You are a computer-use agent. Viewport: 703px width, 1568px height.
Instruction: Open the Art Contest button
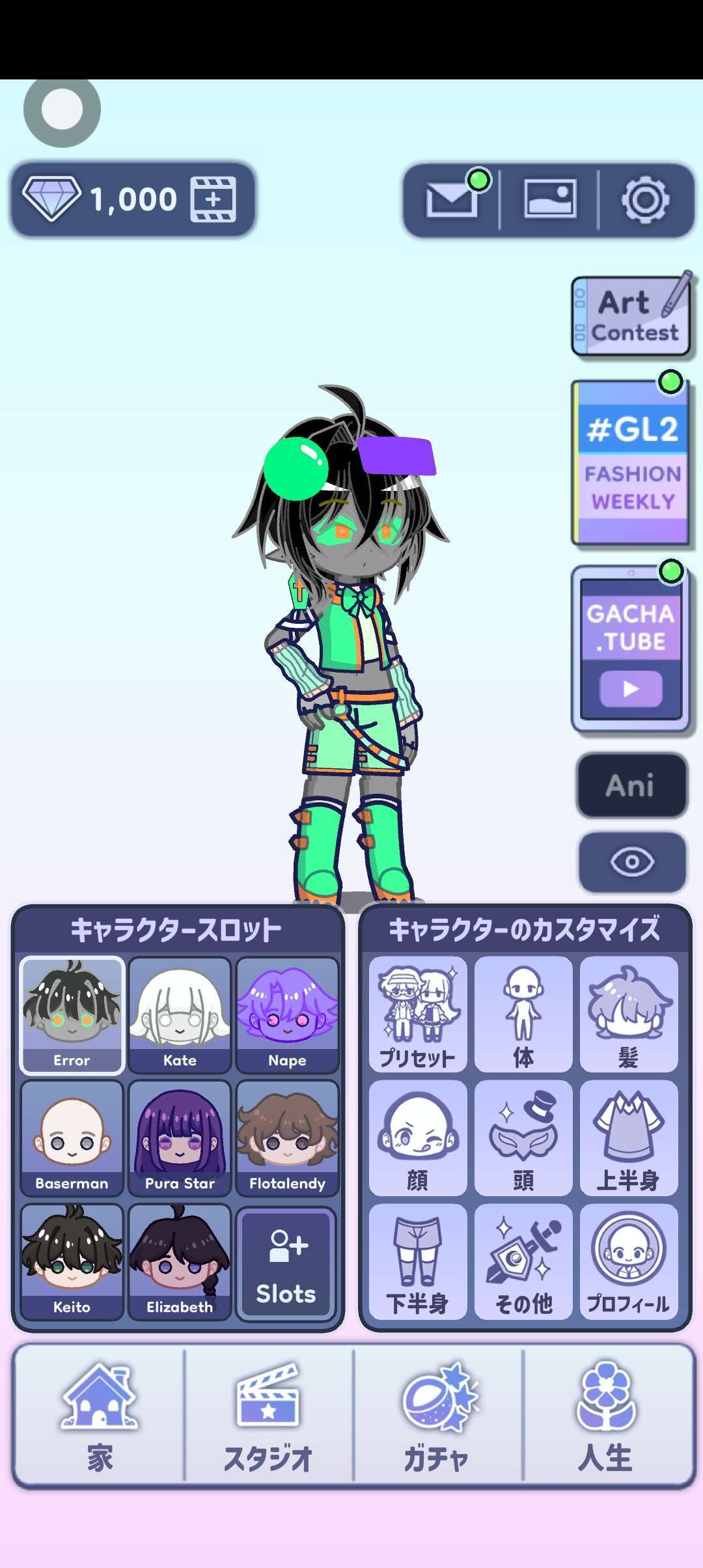(x=632, y=316)
